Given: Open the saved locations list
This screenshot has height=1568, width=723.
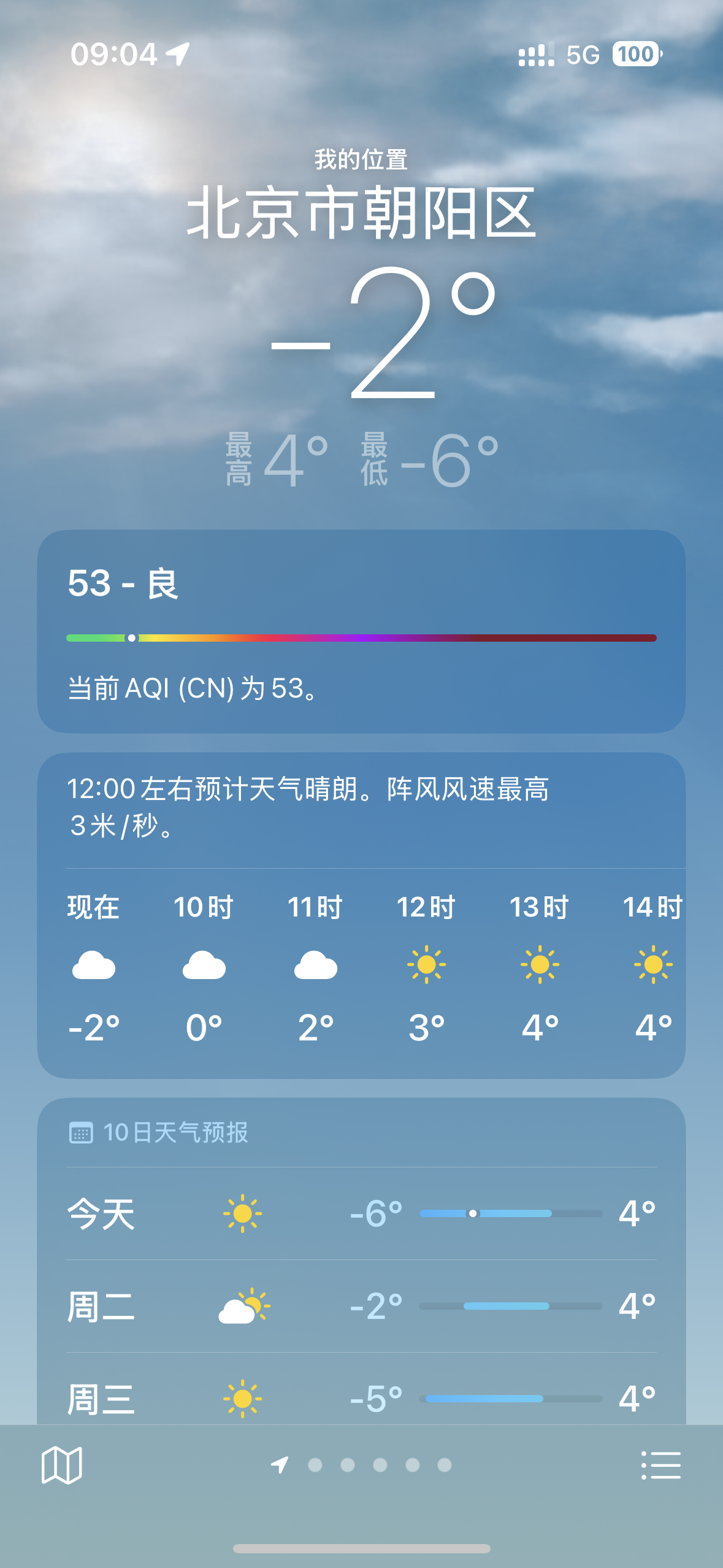Looking at the screenshot, I should coord(660,1465).
